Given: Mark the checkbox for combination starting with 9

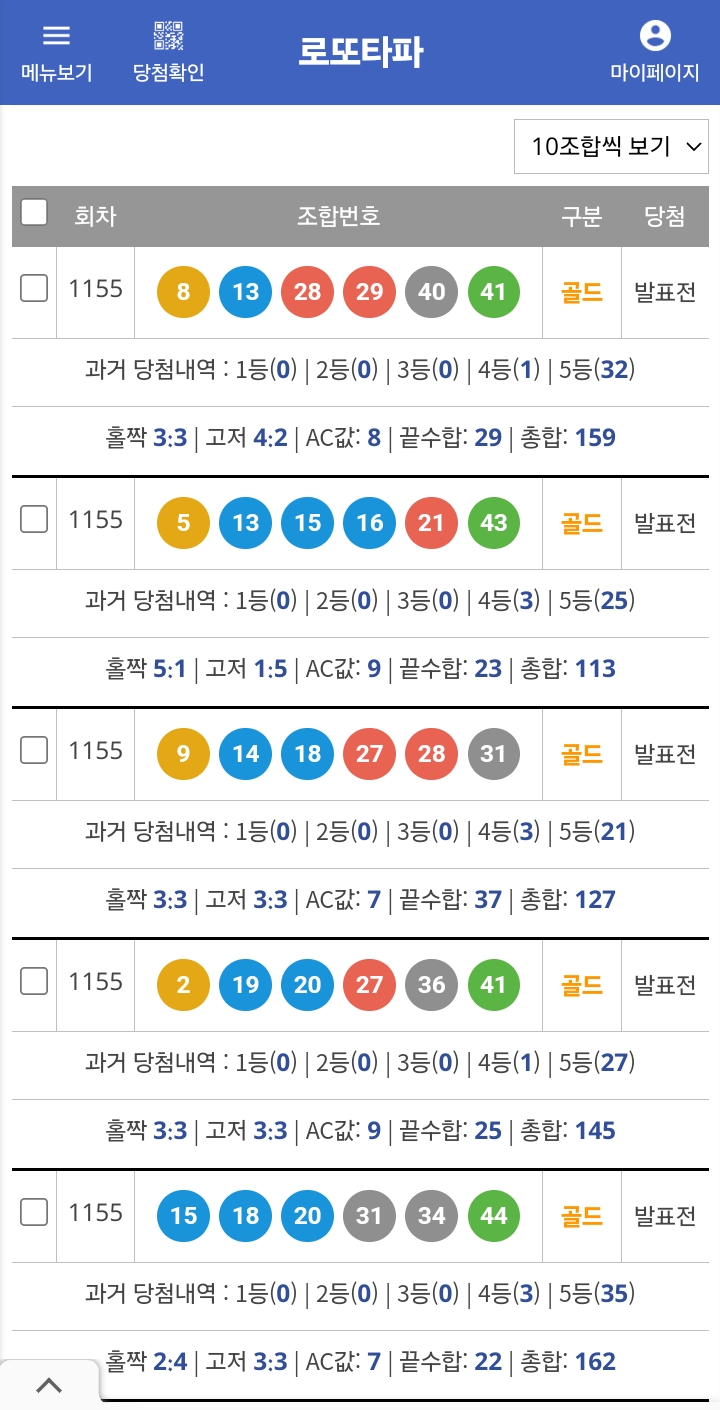Looking at the screenshot, I should point(34,751).
